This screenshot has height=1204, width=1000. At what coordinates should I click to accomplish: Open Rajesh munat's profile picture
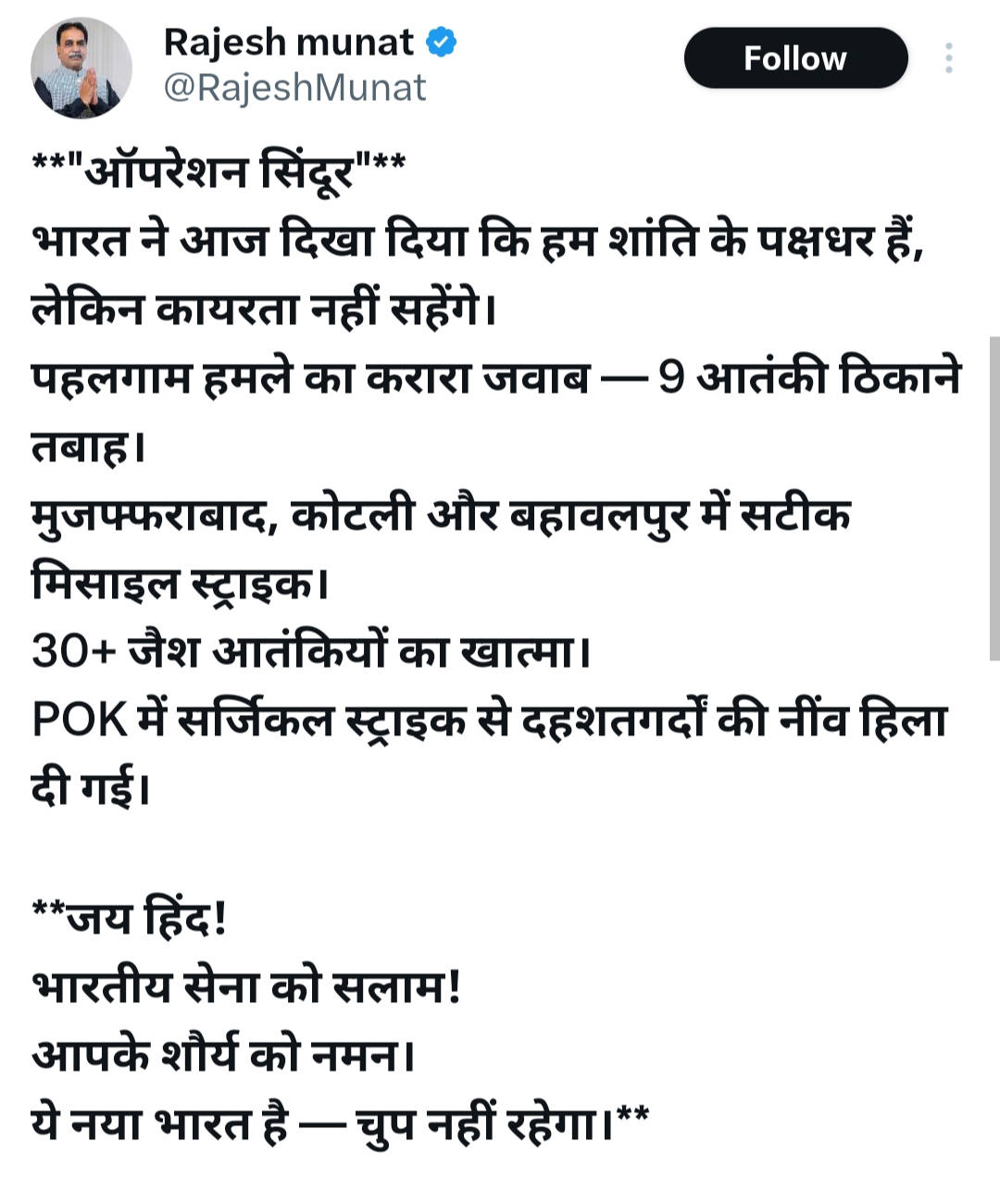click(x=81, y=68)
